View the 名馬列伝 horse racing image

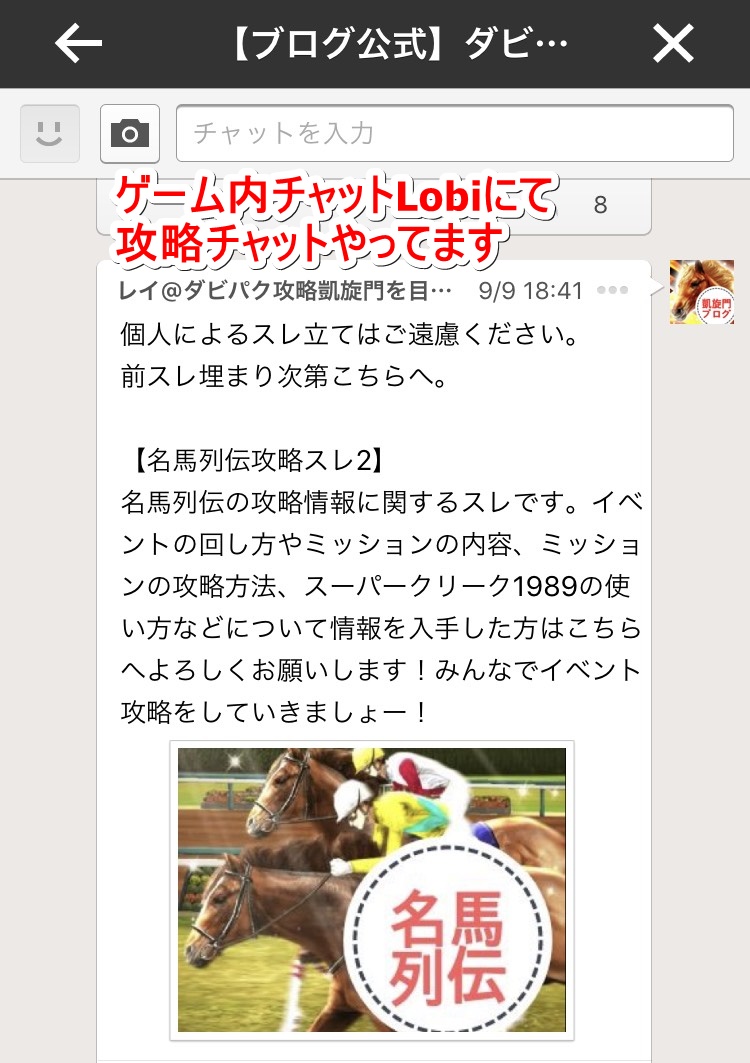[x=372, y=890]
